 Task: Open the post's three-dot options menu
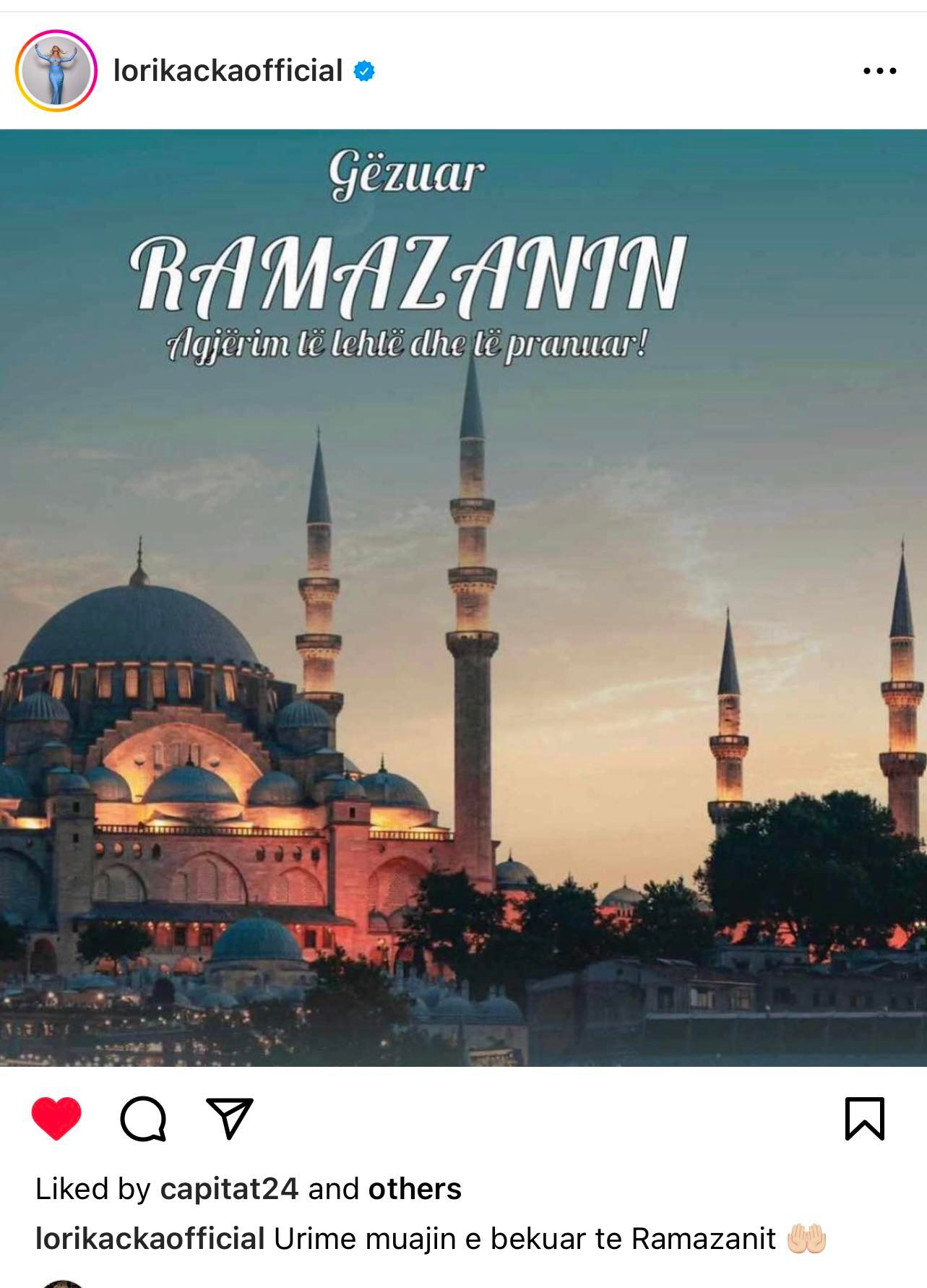(x=879, y=71)
